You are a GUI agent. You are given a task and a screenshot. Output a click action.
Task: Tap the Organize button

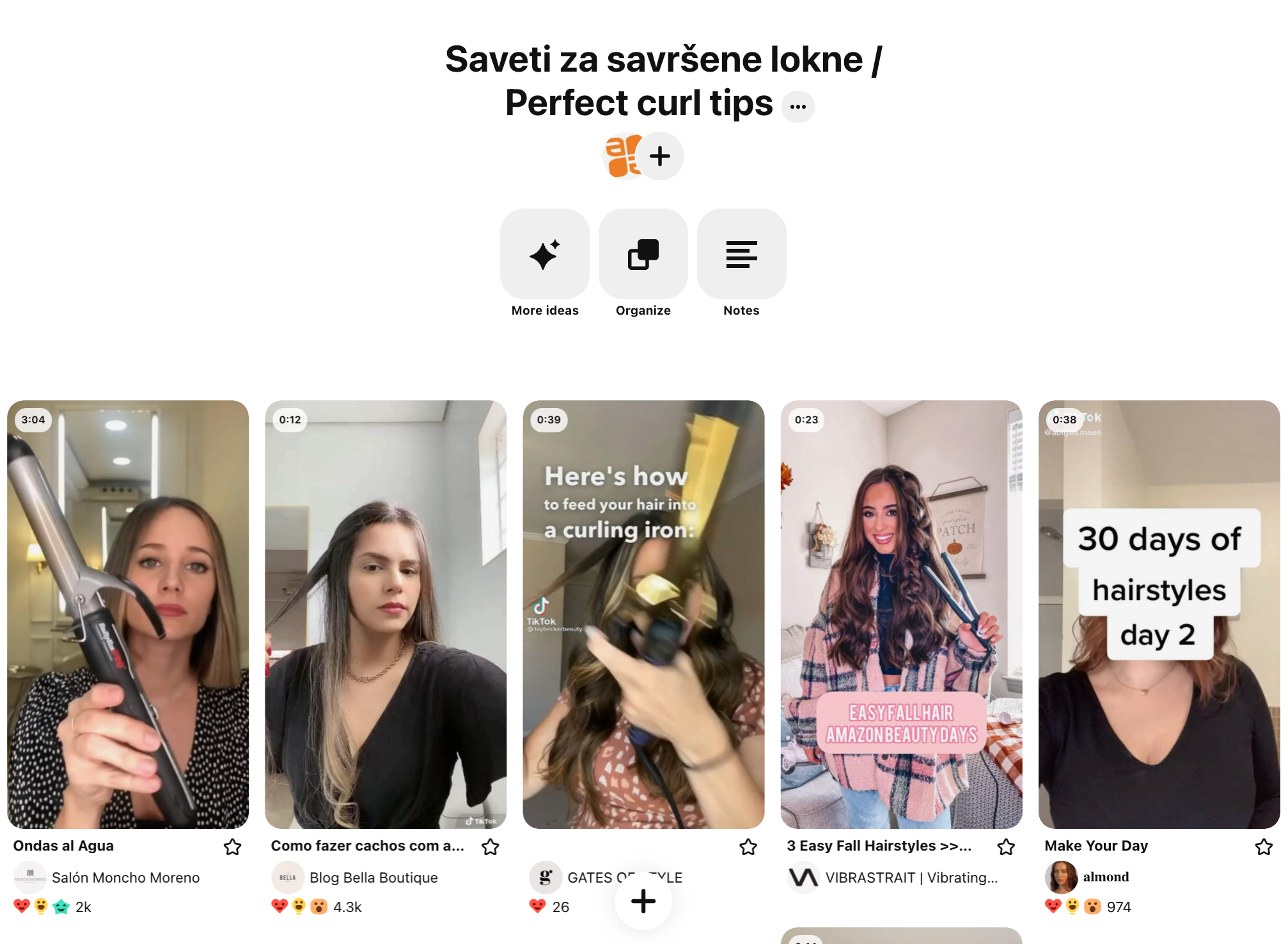(643, 255)
